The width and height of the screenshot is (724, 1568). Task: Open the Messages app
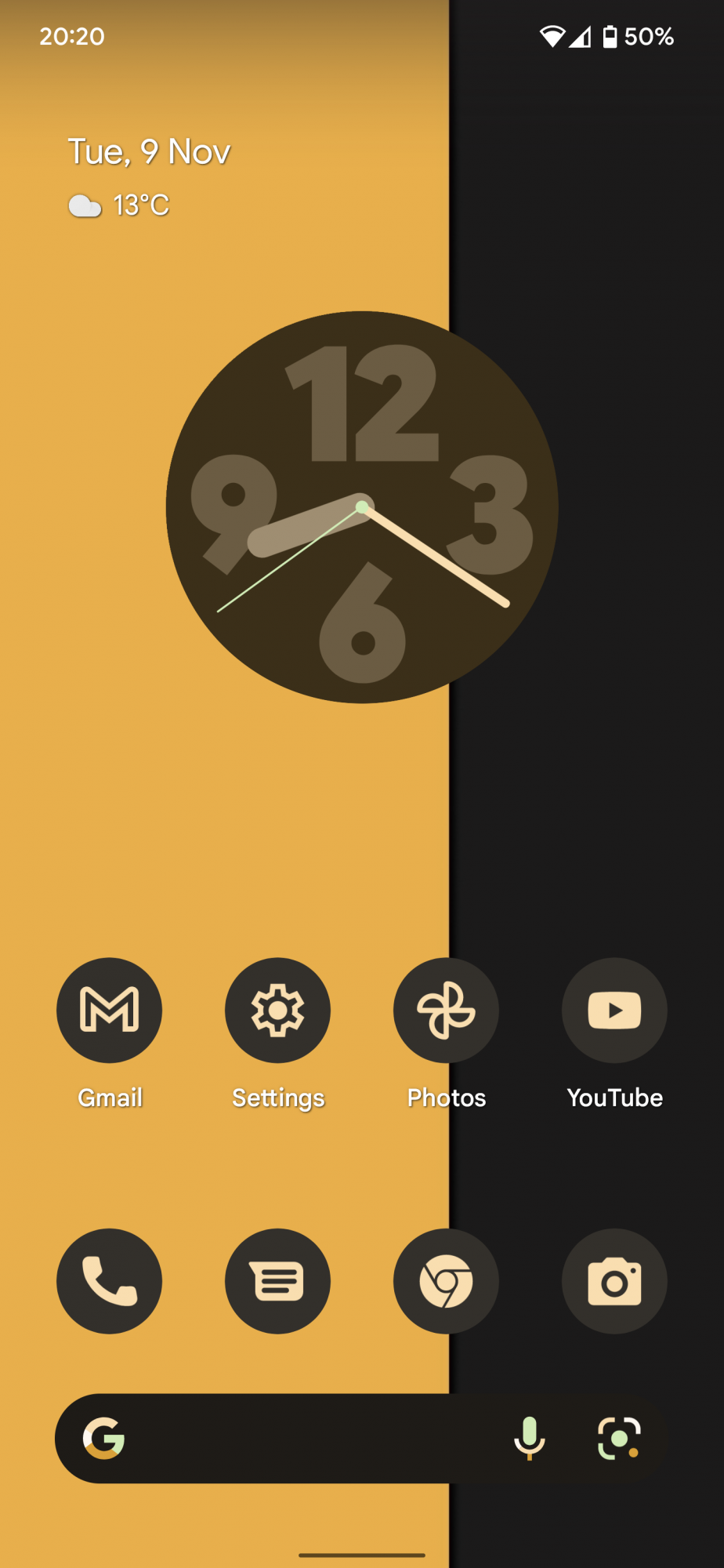point(277,1280)
